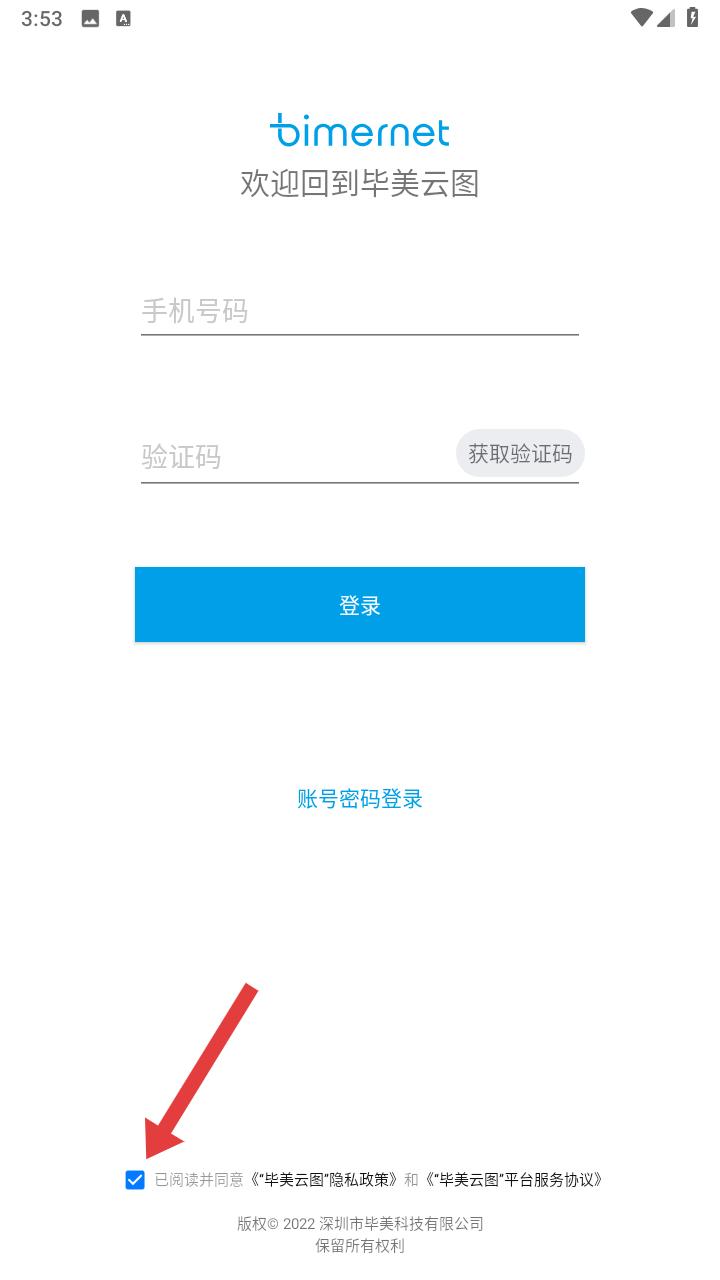Request a code with 获取验证码
Screen dimensions: 720x1280
(520, 454)
